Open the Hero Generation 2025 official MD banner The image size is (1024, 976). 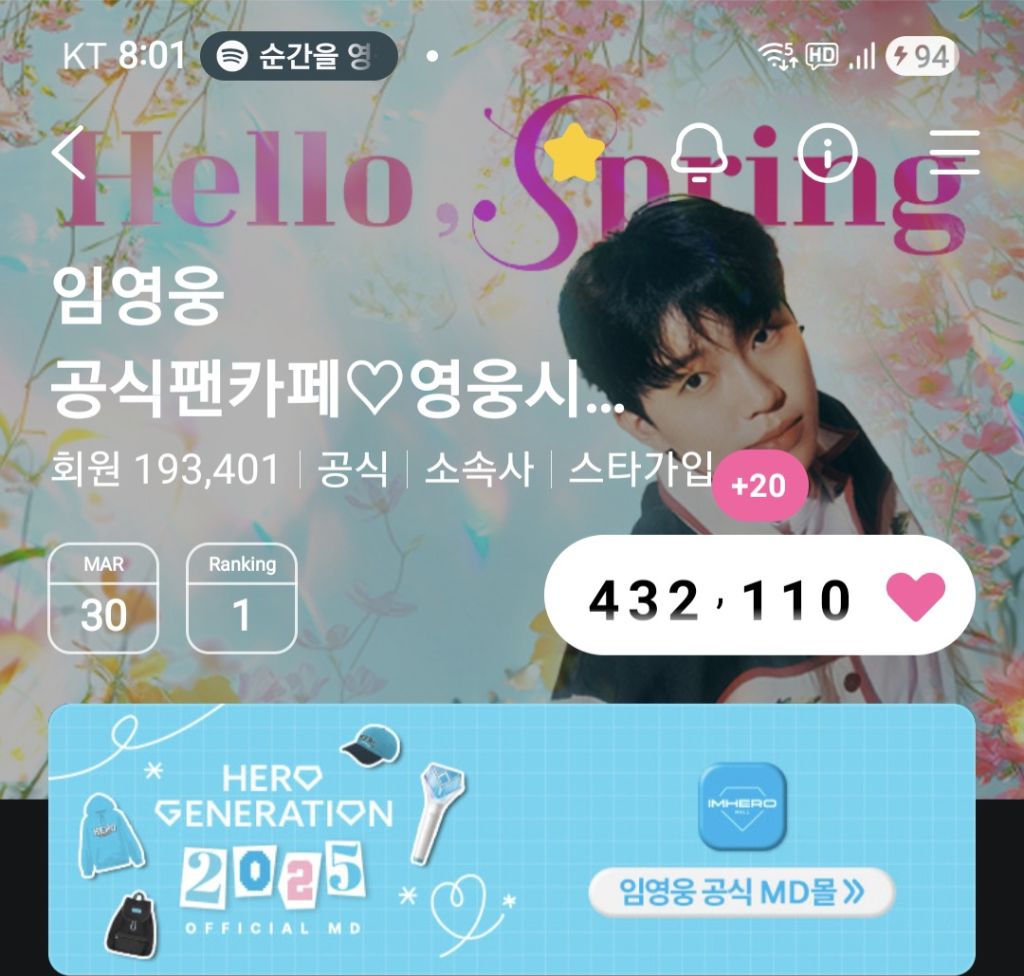(512, 839)
